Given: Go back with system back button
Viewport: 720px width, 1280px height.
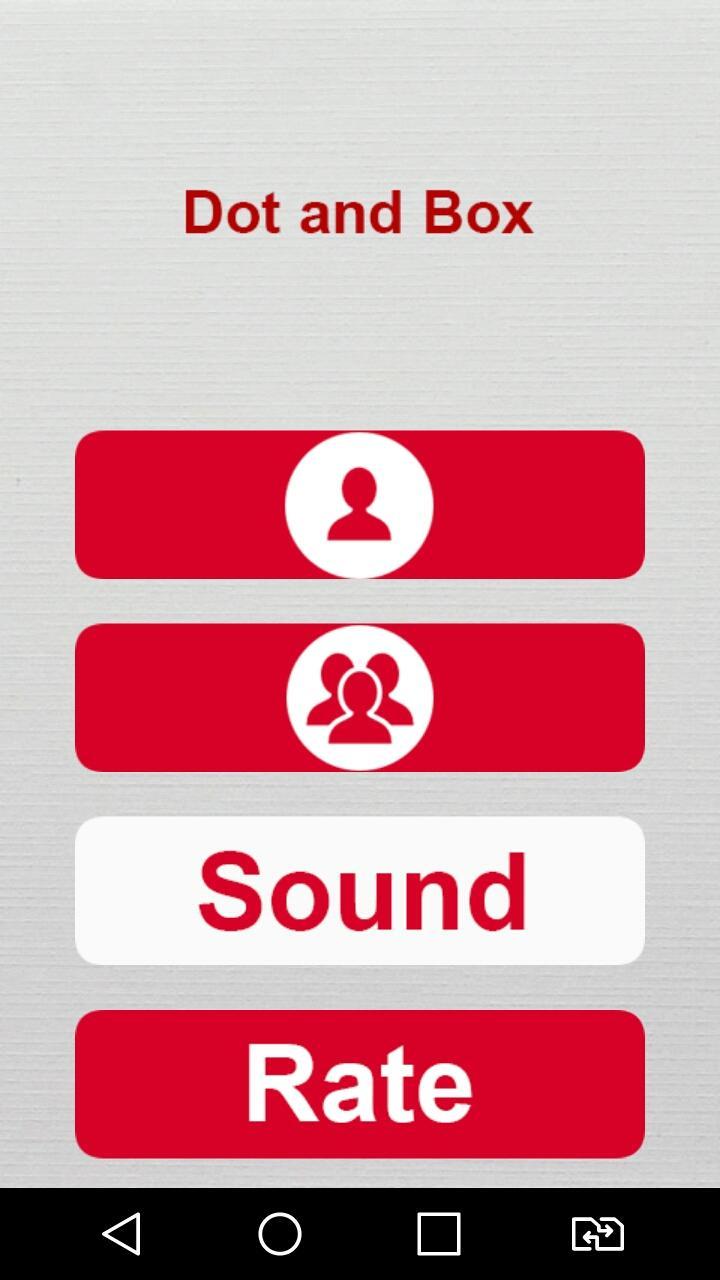Looking at the screenshot, I should (x=122, y=1234).
